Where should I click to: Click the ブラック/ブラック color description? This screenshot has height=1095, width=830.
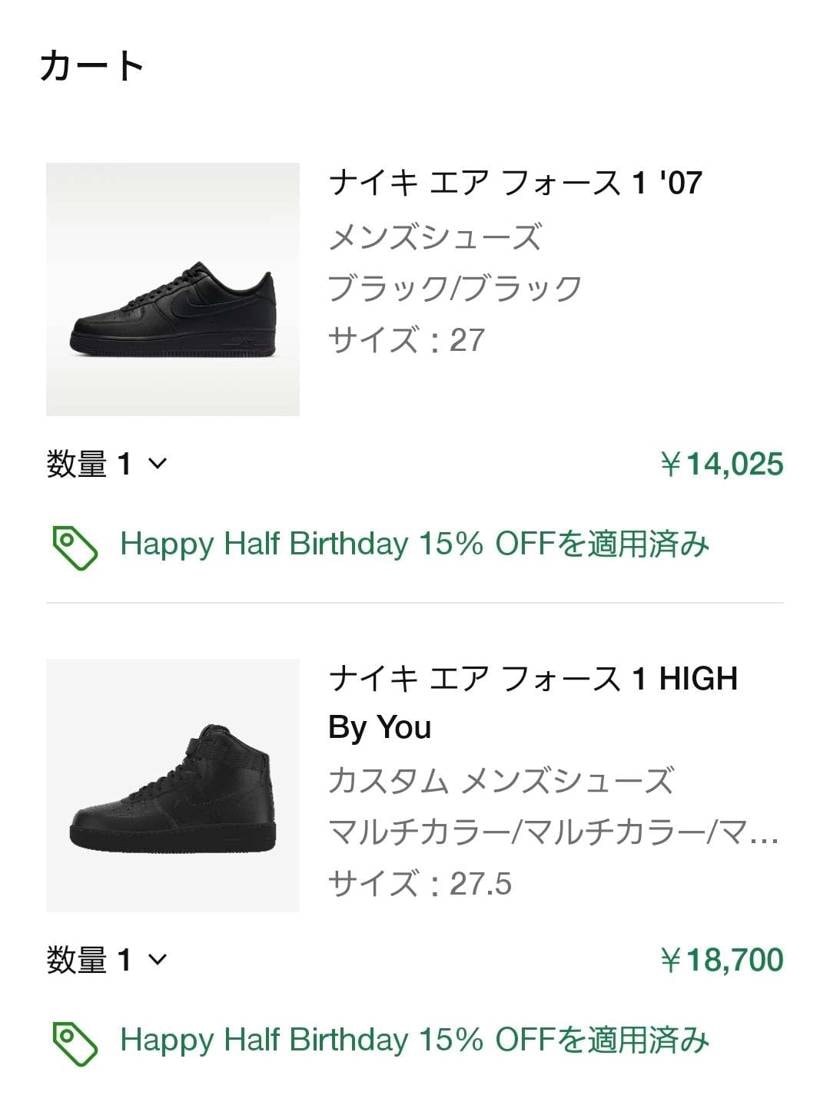(453, 287)
